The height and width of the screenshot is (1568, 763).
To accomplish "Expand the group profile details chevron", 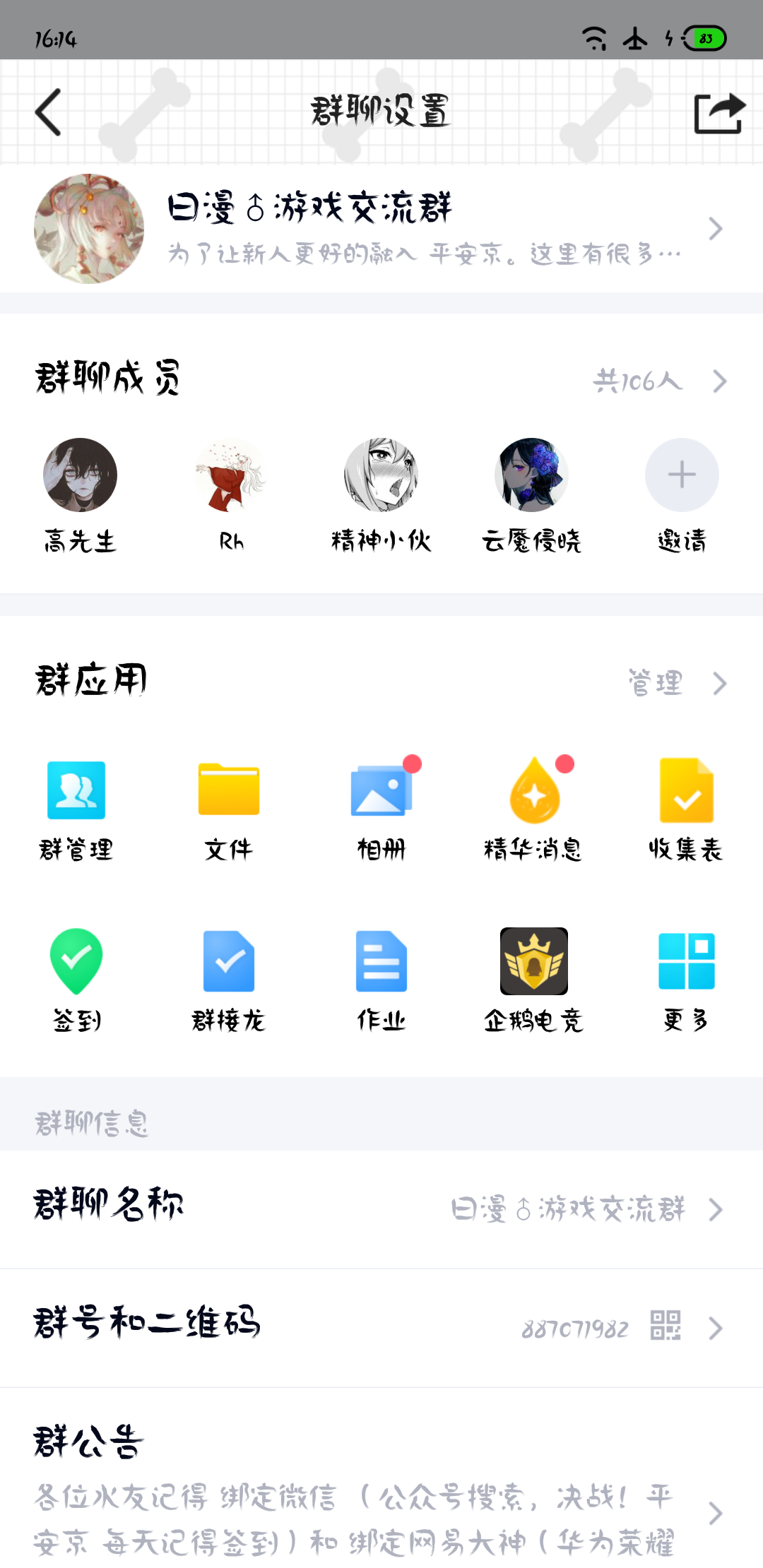I will [716, 229].
